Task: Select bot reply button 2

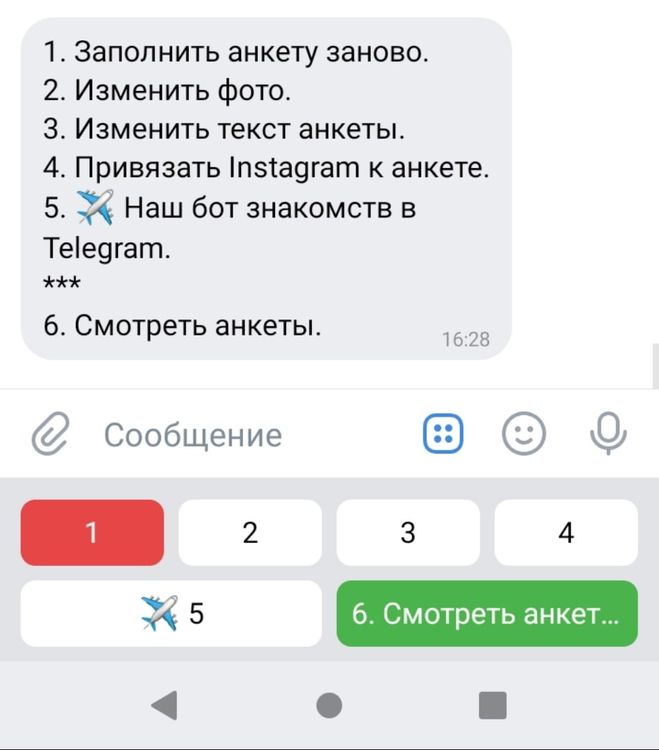Action: (250, 533)
